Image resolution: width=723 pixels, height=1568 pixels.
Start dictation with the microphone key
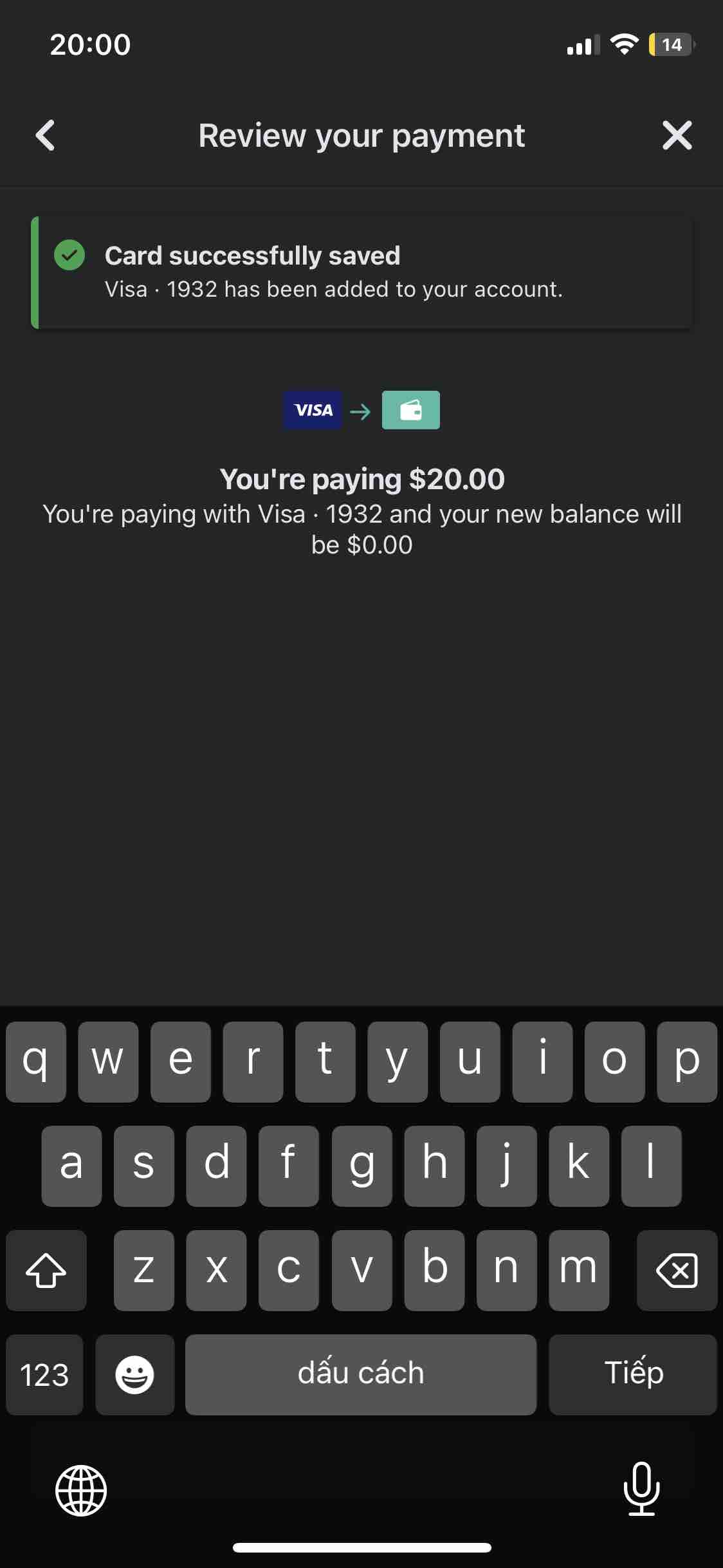tap(641, 1488)
